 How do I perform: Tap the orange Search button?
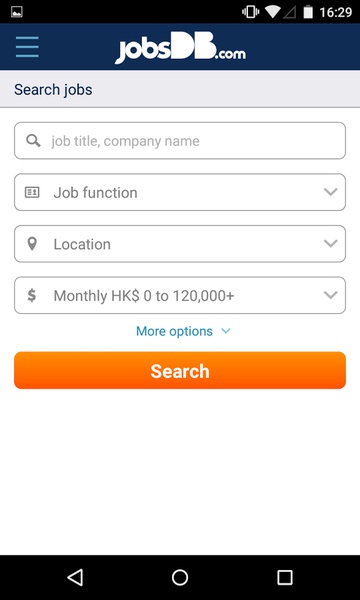click(x=180, y=370)
